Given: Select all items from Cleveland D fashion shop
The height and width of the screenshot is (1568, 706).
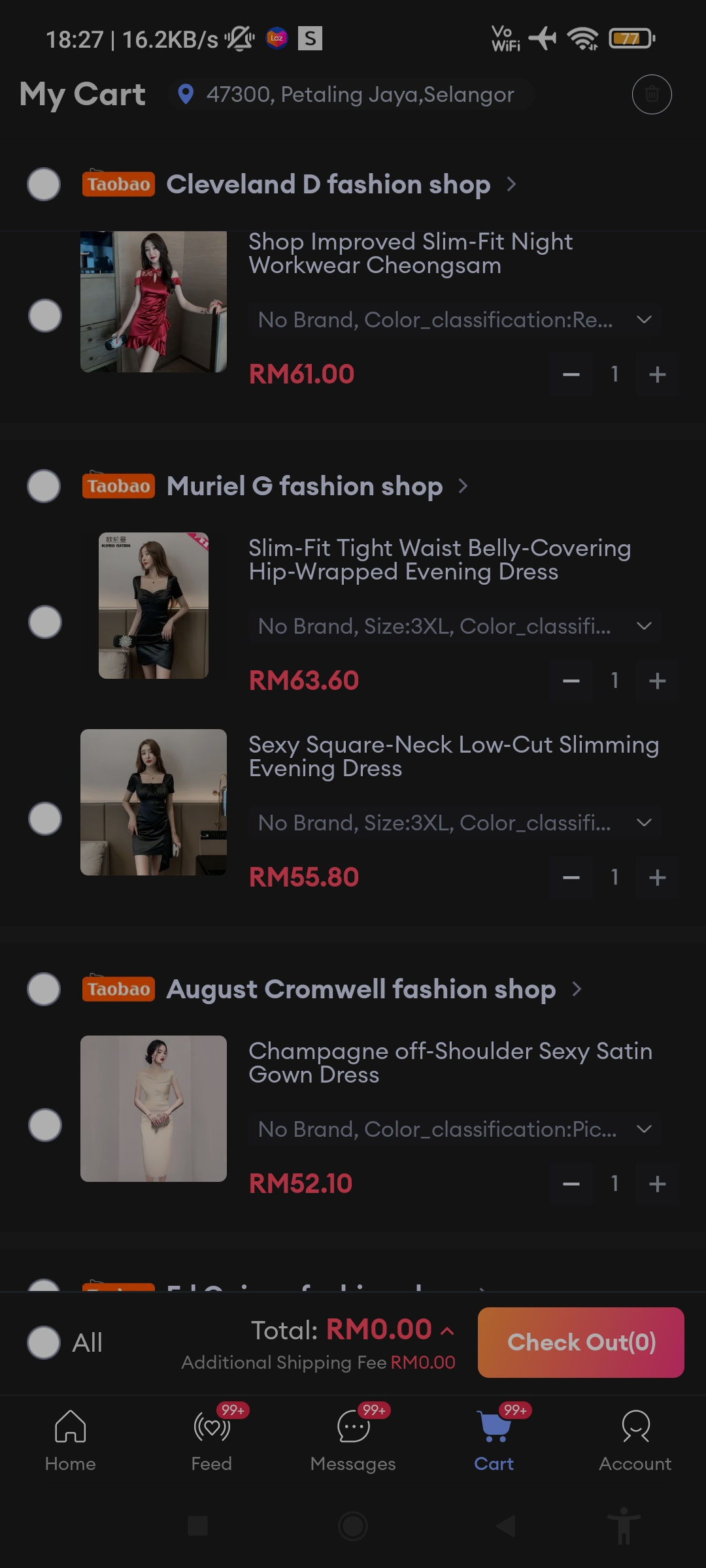Looking at the screenshot, I should click(x=44, y=184).
